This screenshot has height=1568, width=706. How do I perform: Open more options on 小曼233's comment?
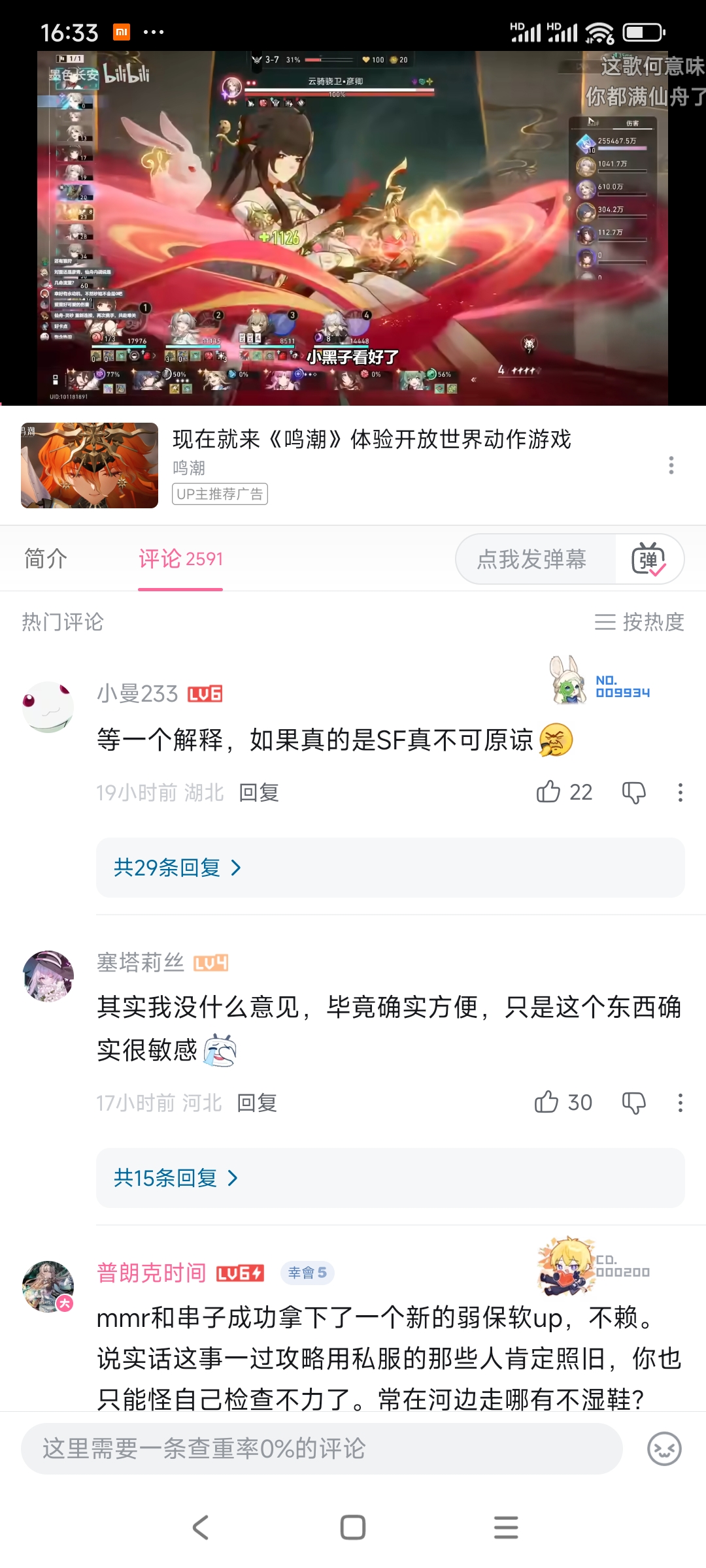pos(680,792)
